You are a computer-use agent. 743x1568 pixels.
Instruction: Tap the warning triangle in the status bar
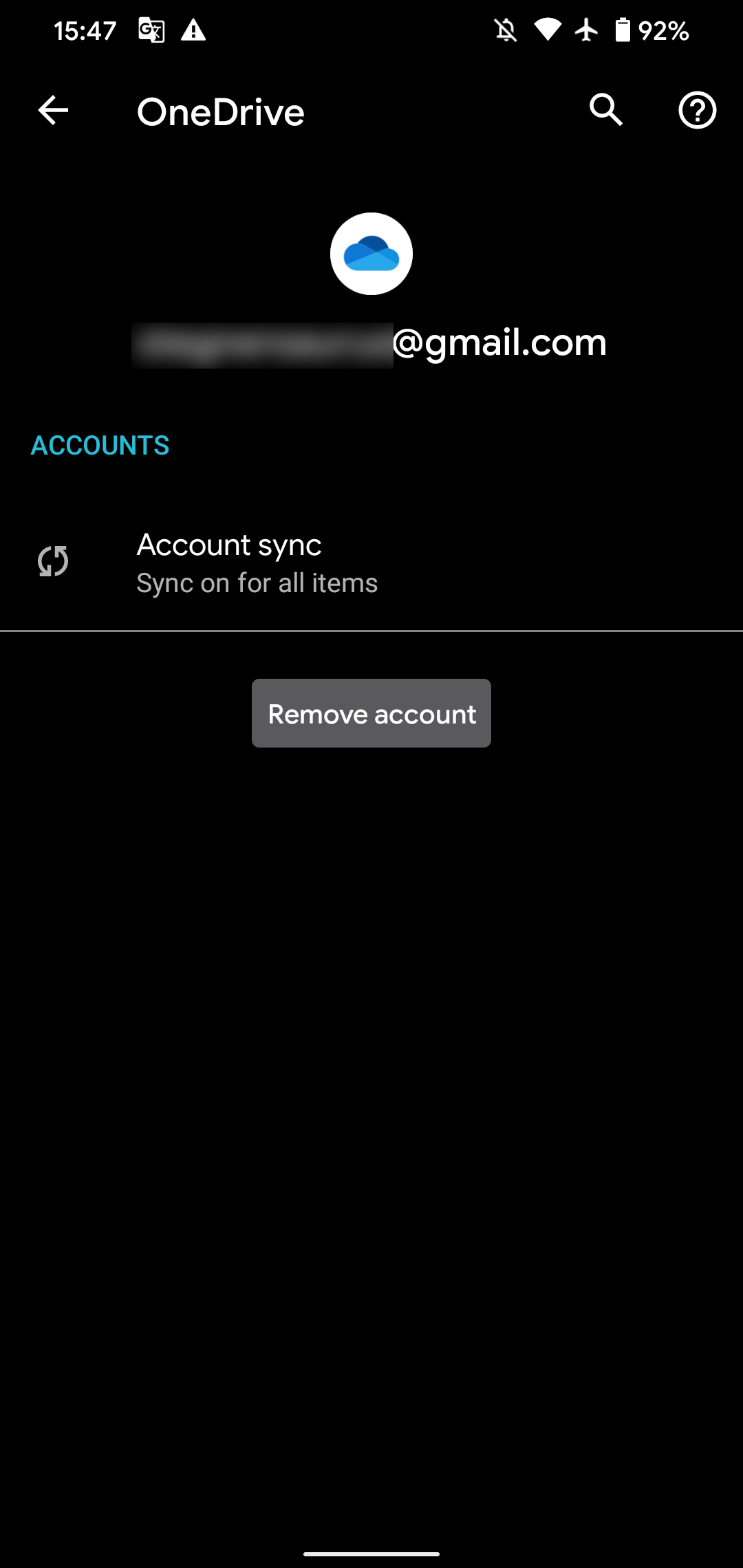(x=193, y=30)
